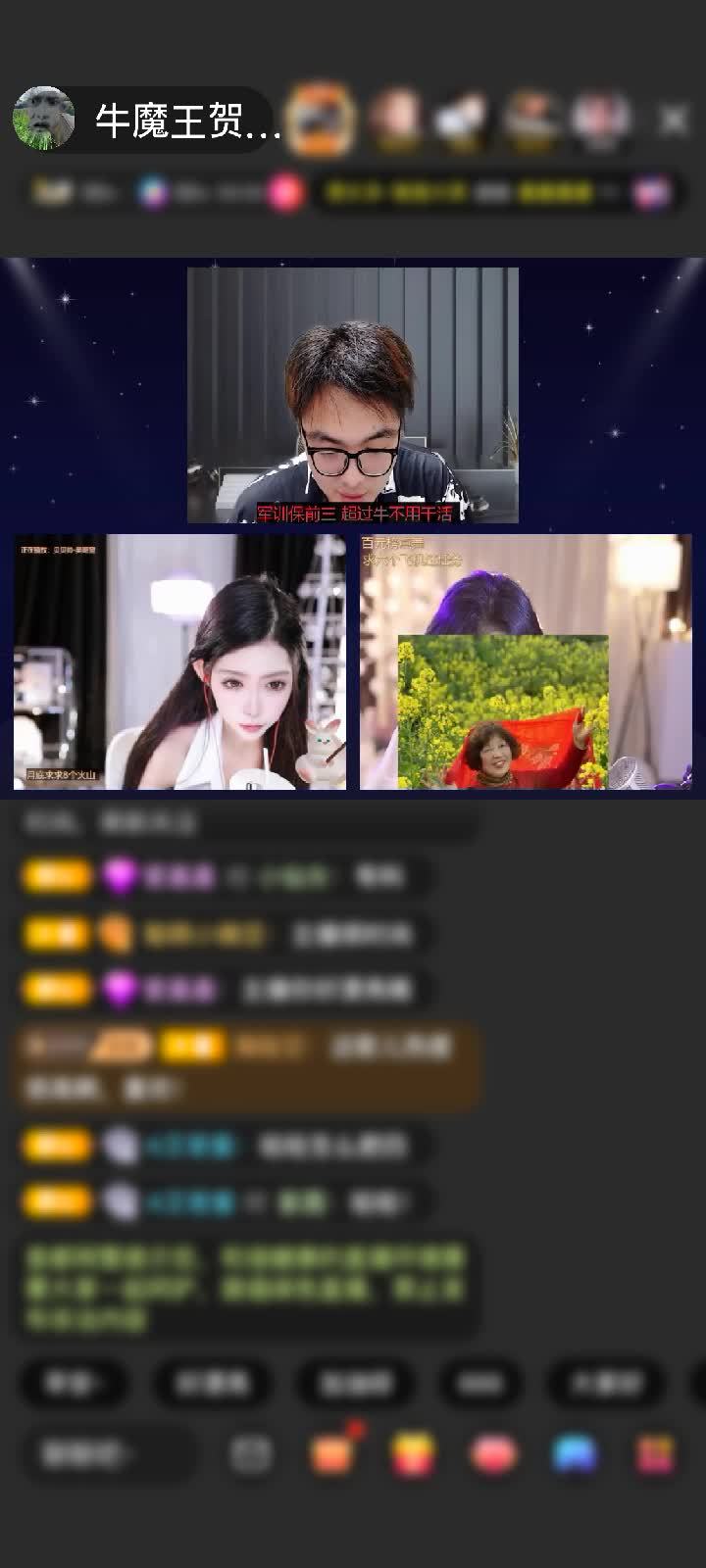
Task: Close the live stream
Action: (674, 120)
